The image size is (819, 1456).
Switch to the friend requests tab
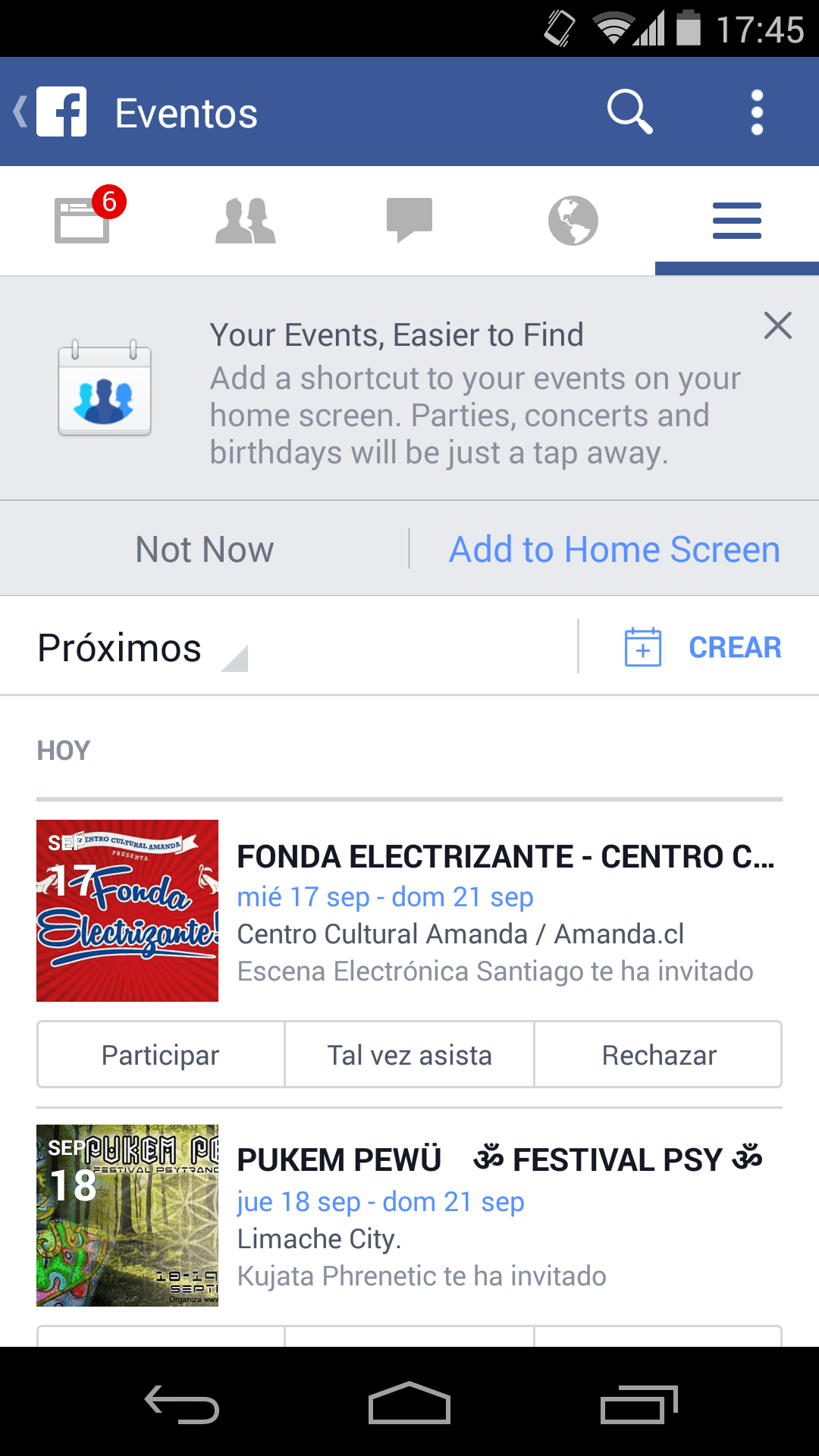coord(245,220)
